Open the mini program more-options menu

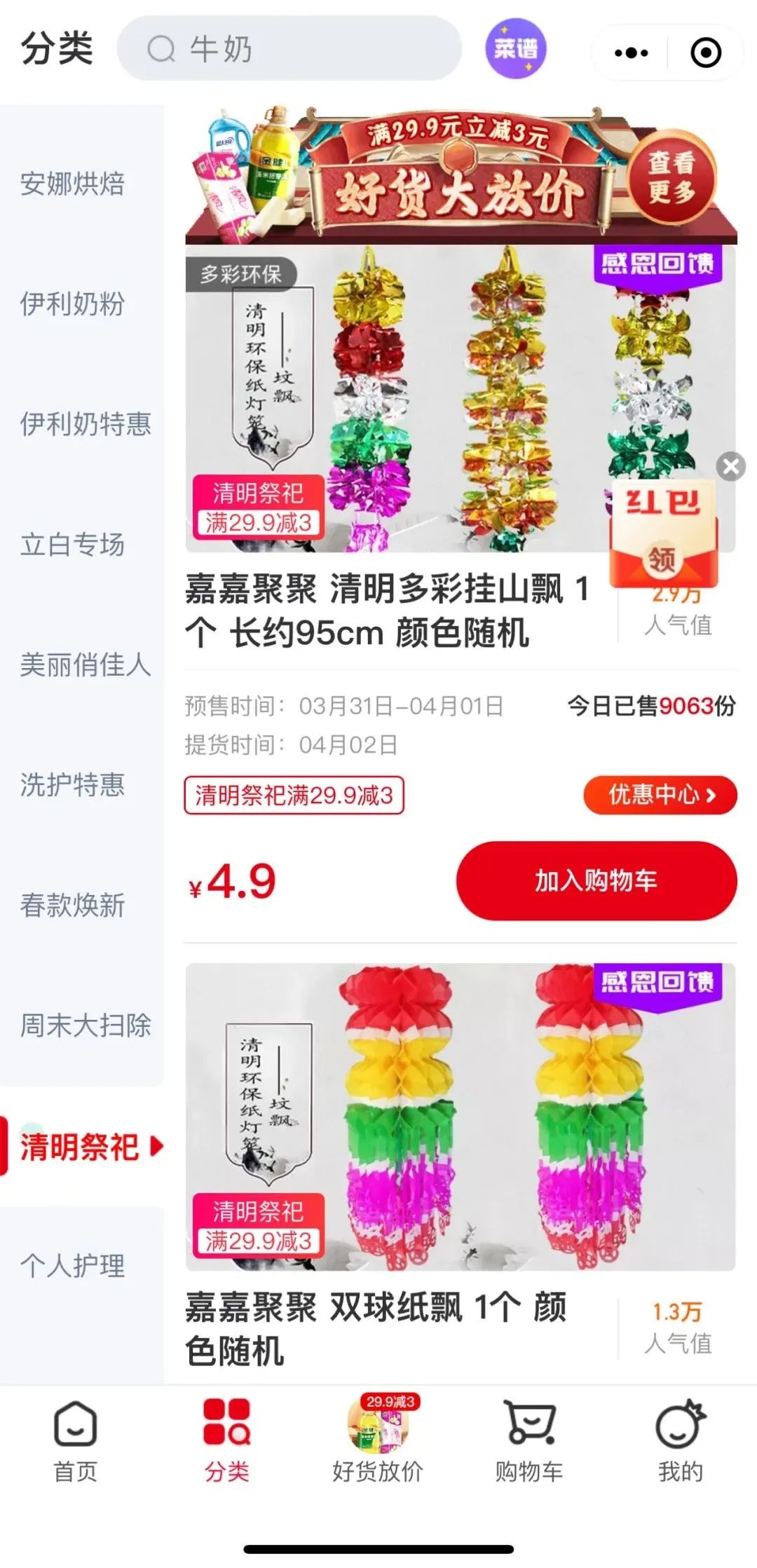click(x=631, y=53)
